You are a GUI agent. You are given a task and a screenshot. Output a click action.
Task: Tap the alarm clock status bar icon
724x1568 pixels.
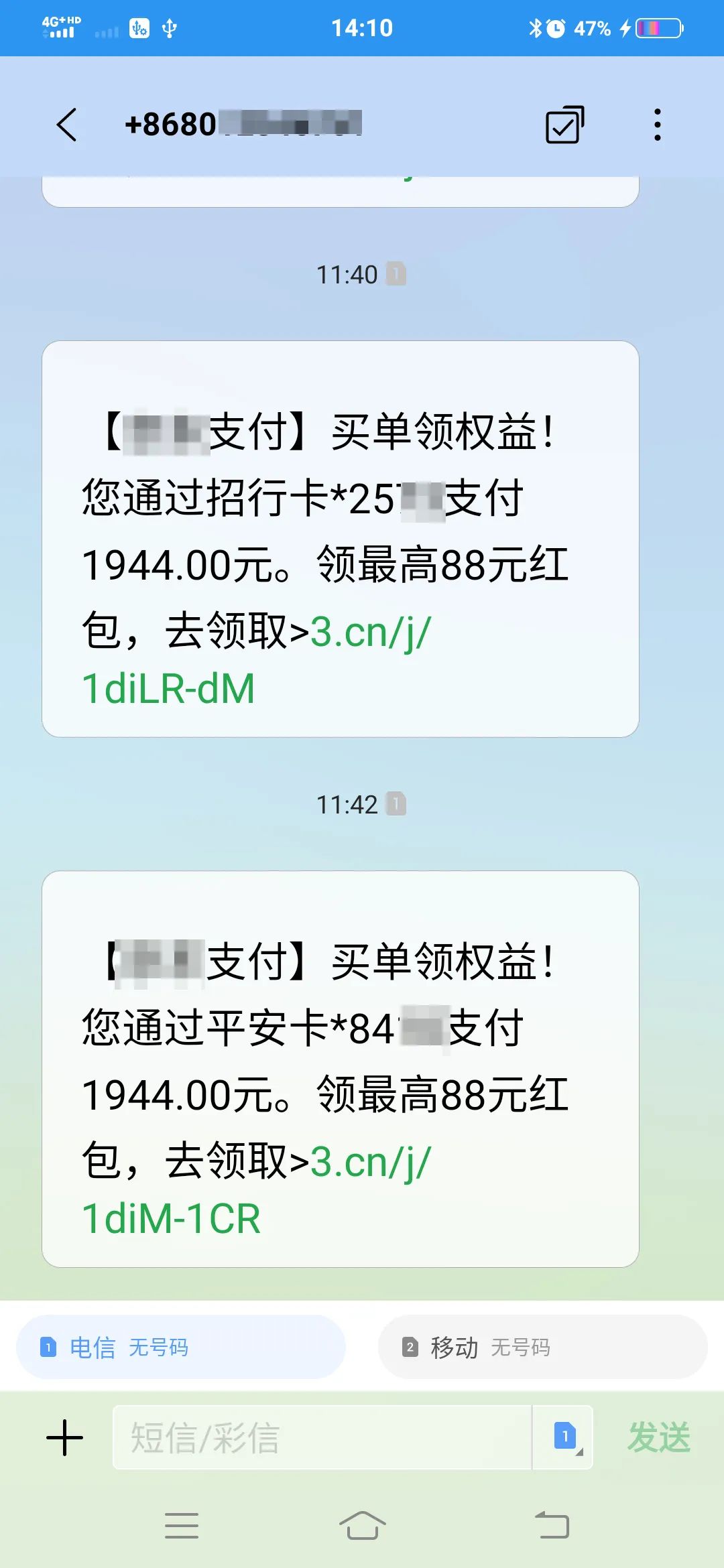click(x=555, y=27)
